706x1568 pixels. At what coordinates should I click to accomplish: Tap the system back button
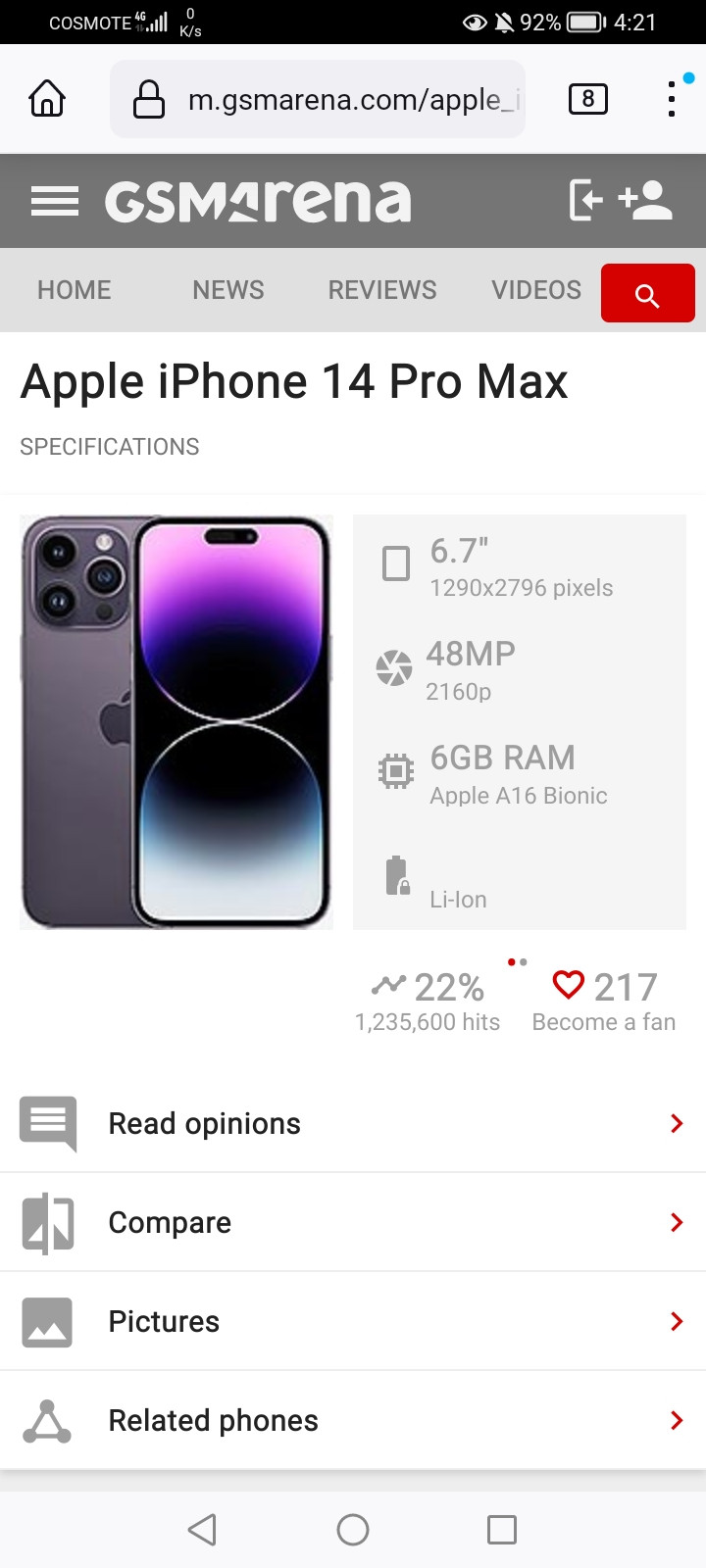coord(202,1529)
